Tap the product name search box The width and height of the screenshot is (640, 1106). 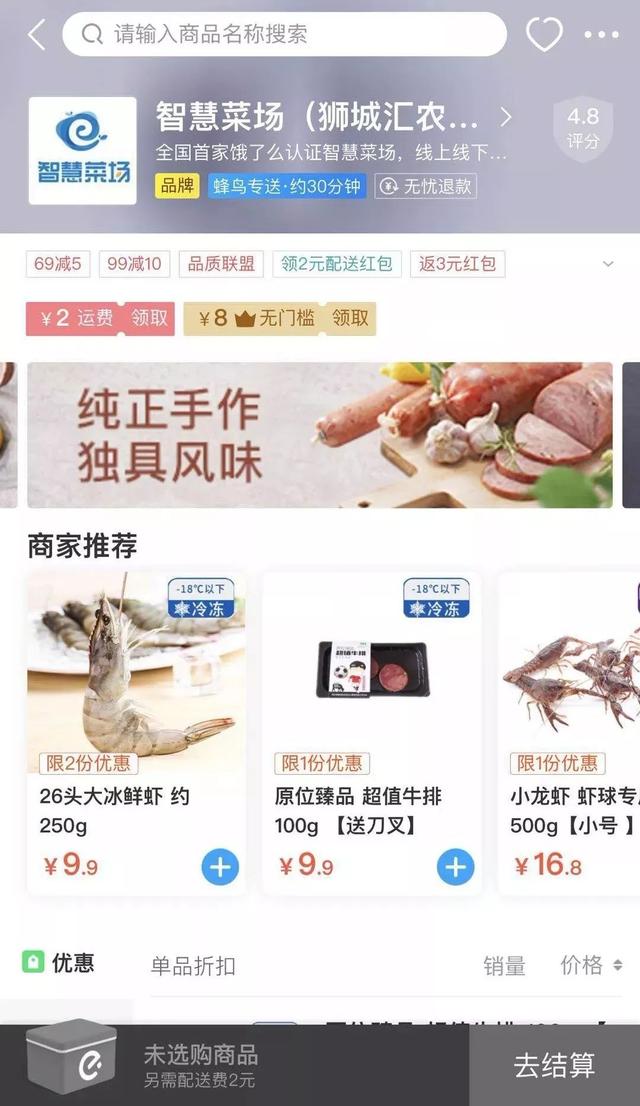tap(285, 35)
